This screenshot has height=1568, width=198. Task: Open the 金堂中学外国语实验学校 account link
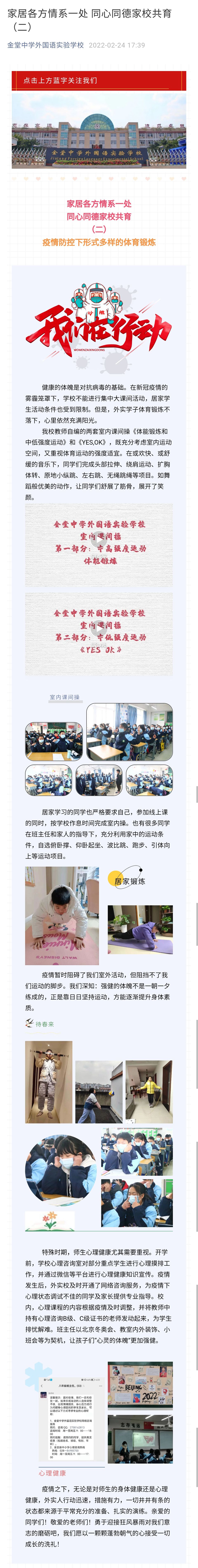pyautogui.click(x=46, y=45)
